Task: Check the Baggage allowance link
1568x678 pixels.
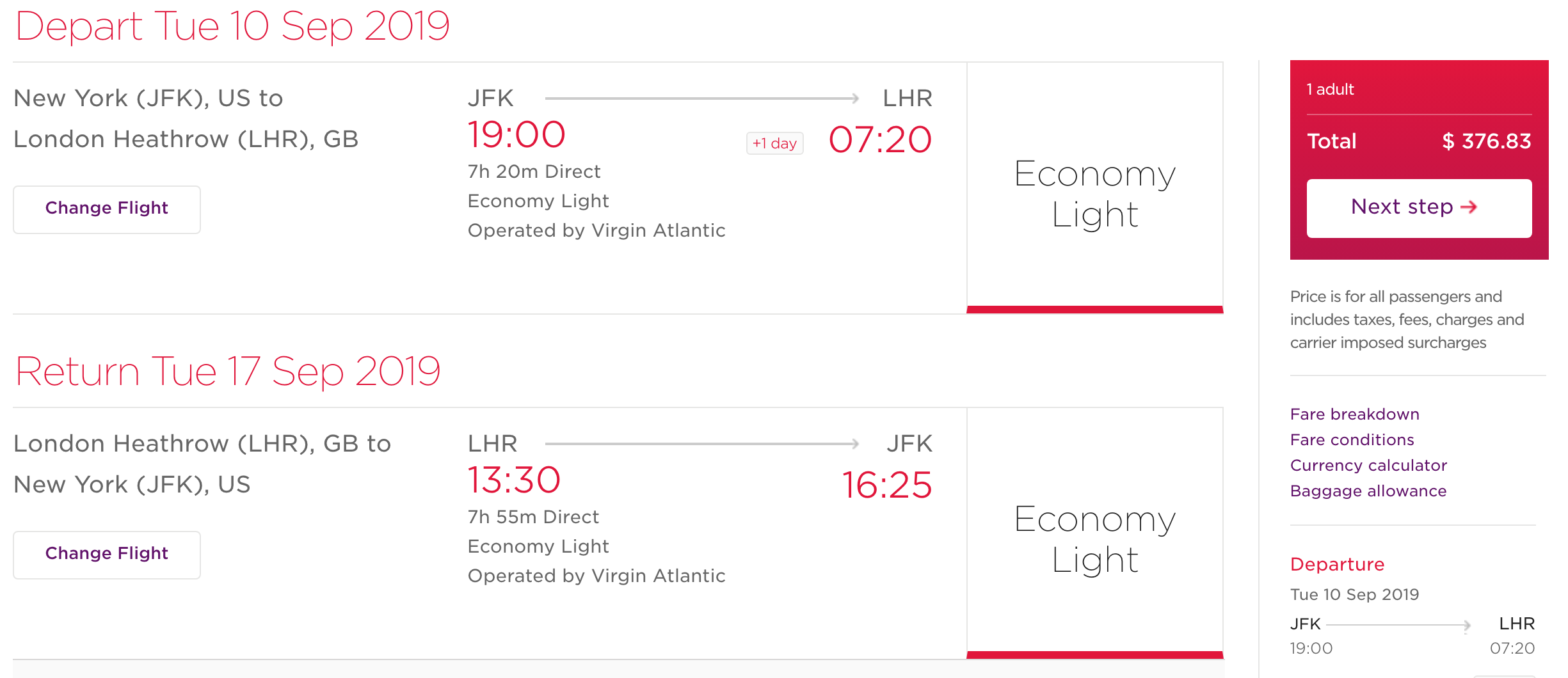Action: [x=1368, y=491]
